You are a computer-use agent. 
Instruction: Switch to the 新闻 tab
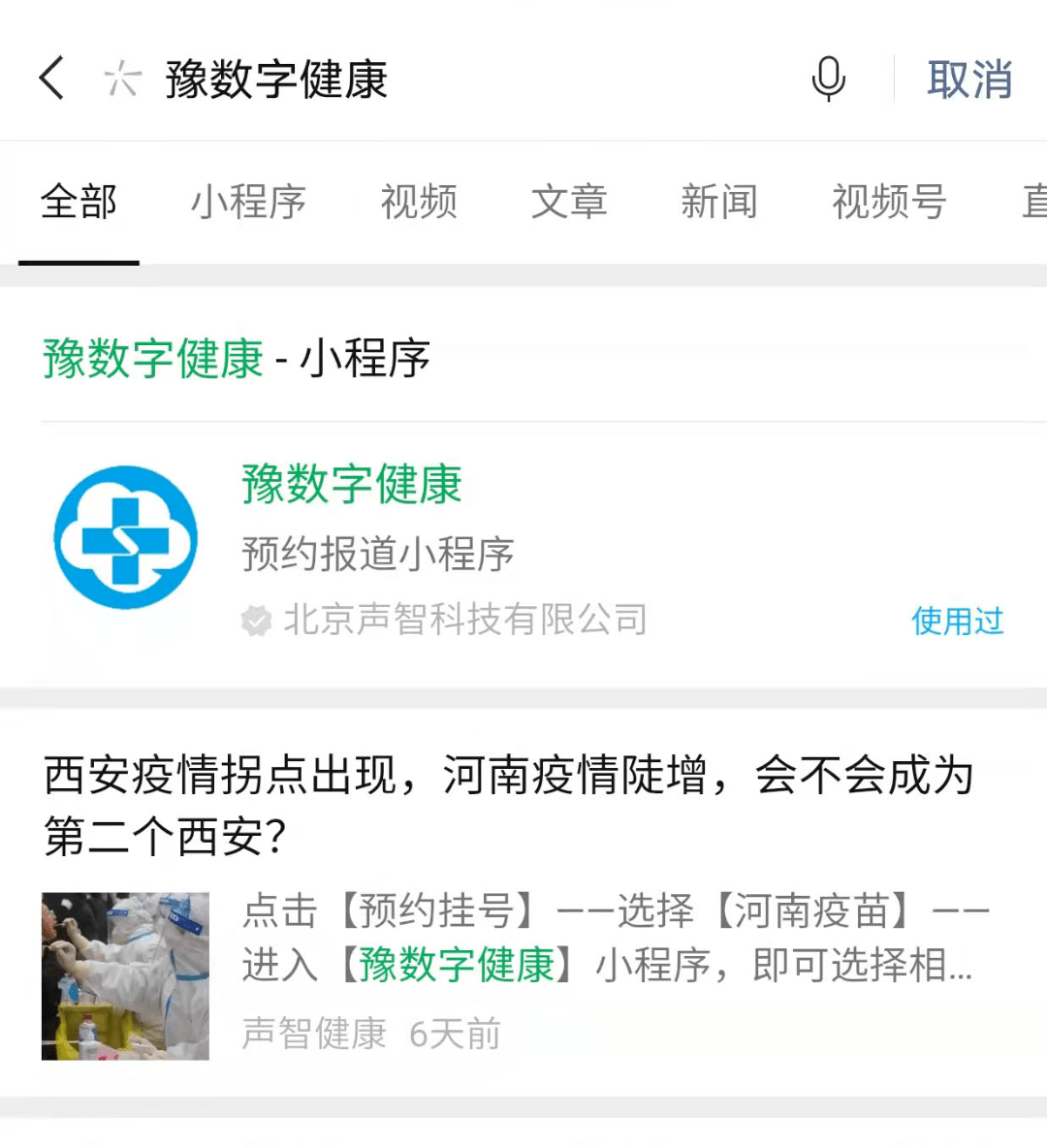[718, 203]
